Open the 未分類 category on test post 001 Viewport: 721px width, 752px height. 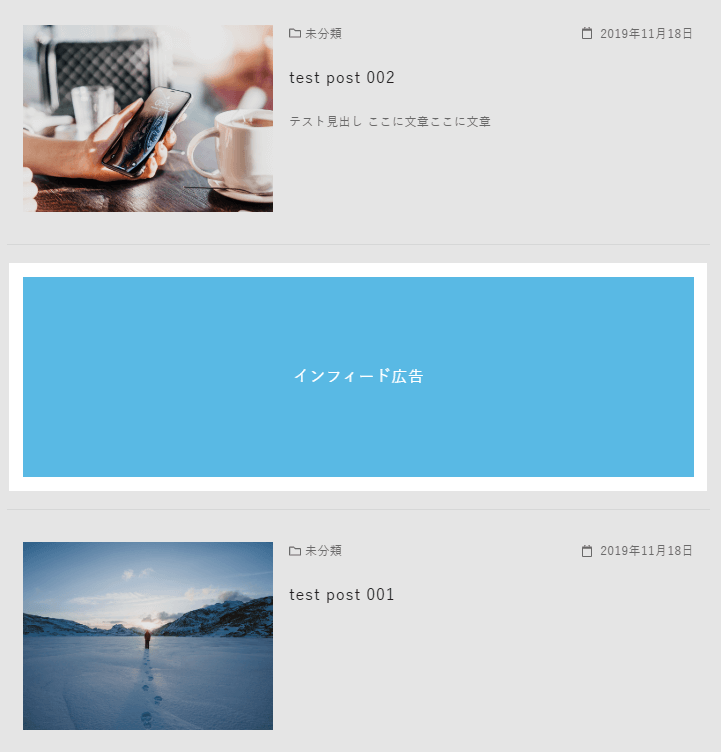(x=322, y=551)
